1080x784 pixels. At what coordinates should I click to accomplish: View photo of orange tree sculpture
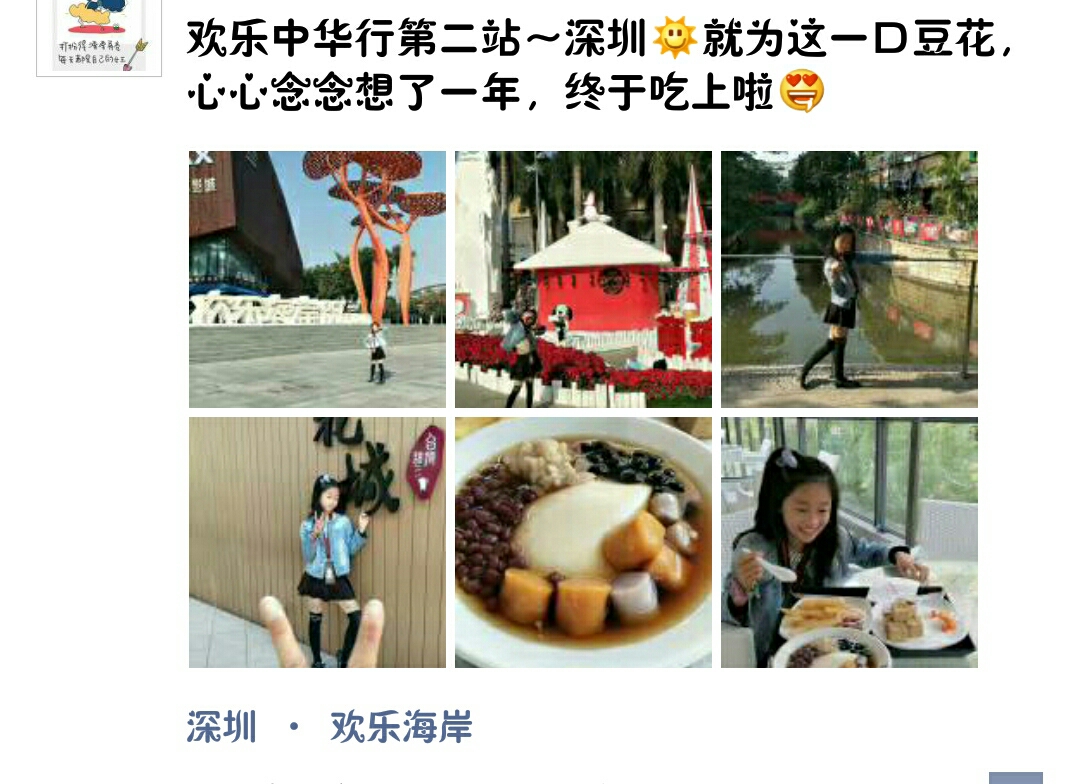(317, 279)
